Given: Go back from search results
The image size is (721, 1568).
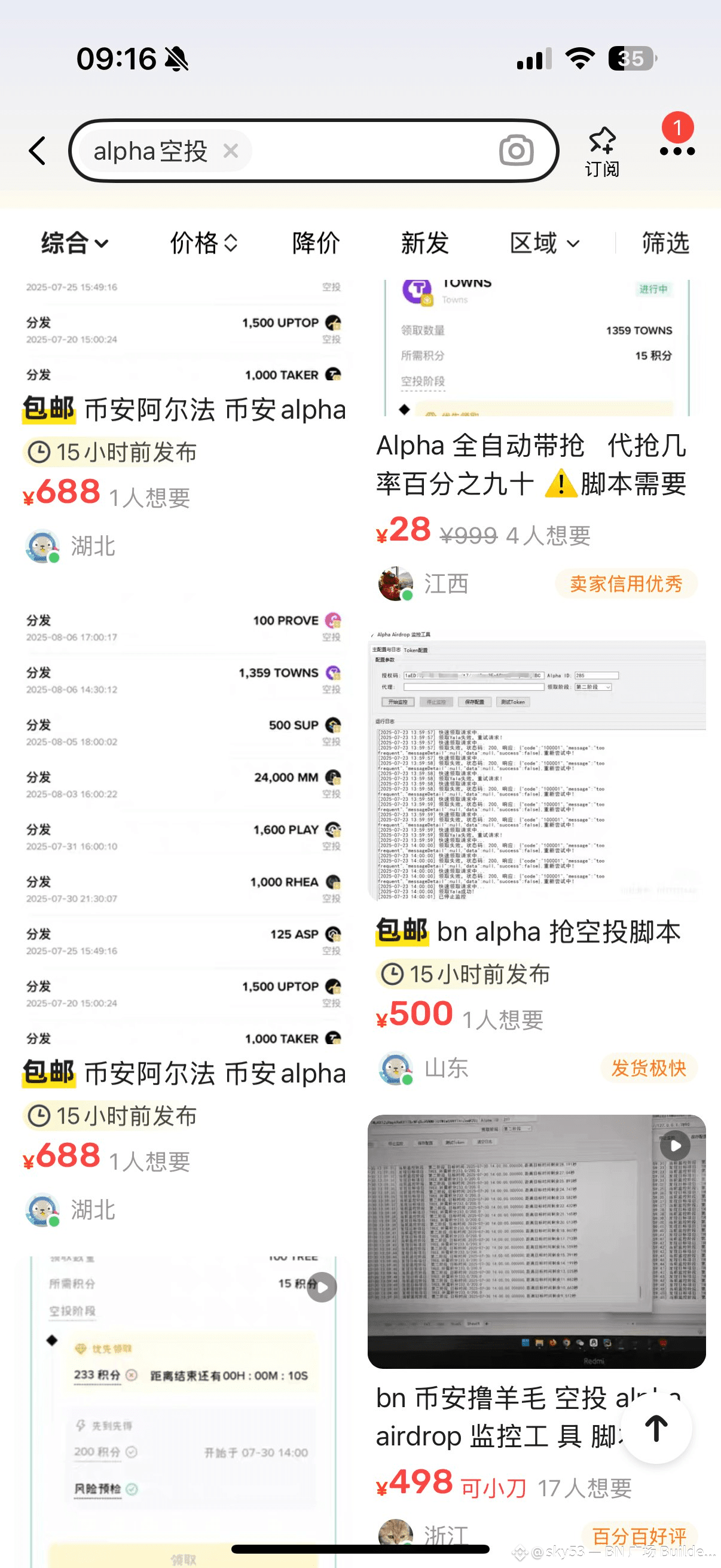Looking at the screenshot, I should pos(38,150).
